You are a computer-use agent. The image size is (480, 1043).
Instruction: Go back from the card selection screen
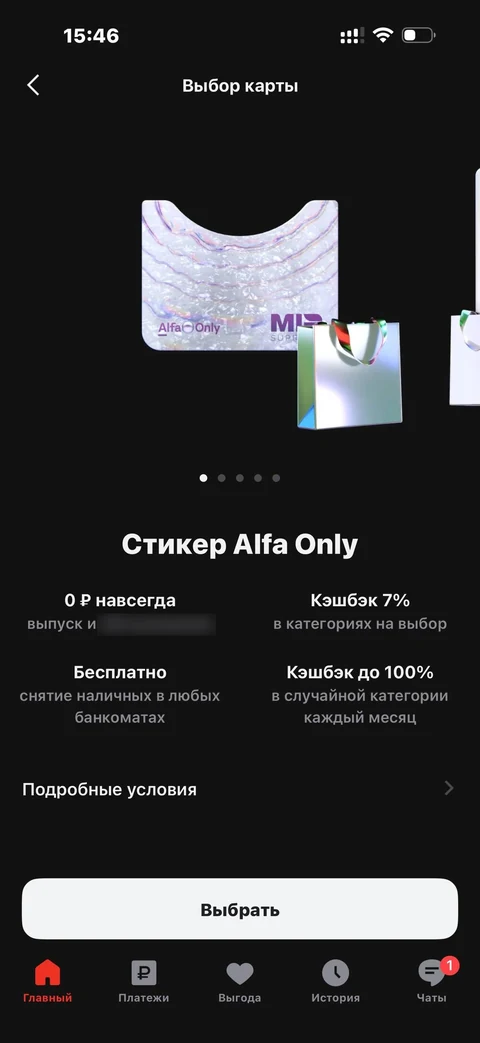click(33, 85)
